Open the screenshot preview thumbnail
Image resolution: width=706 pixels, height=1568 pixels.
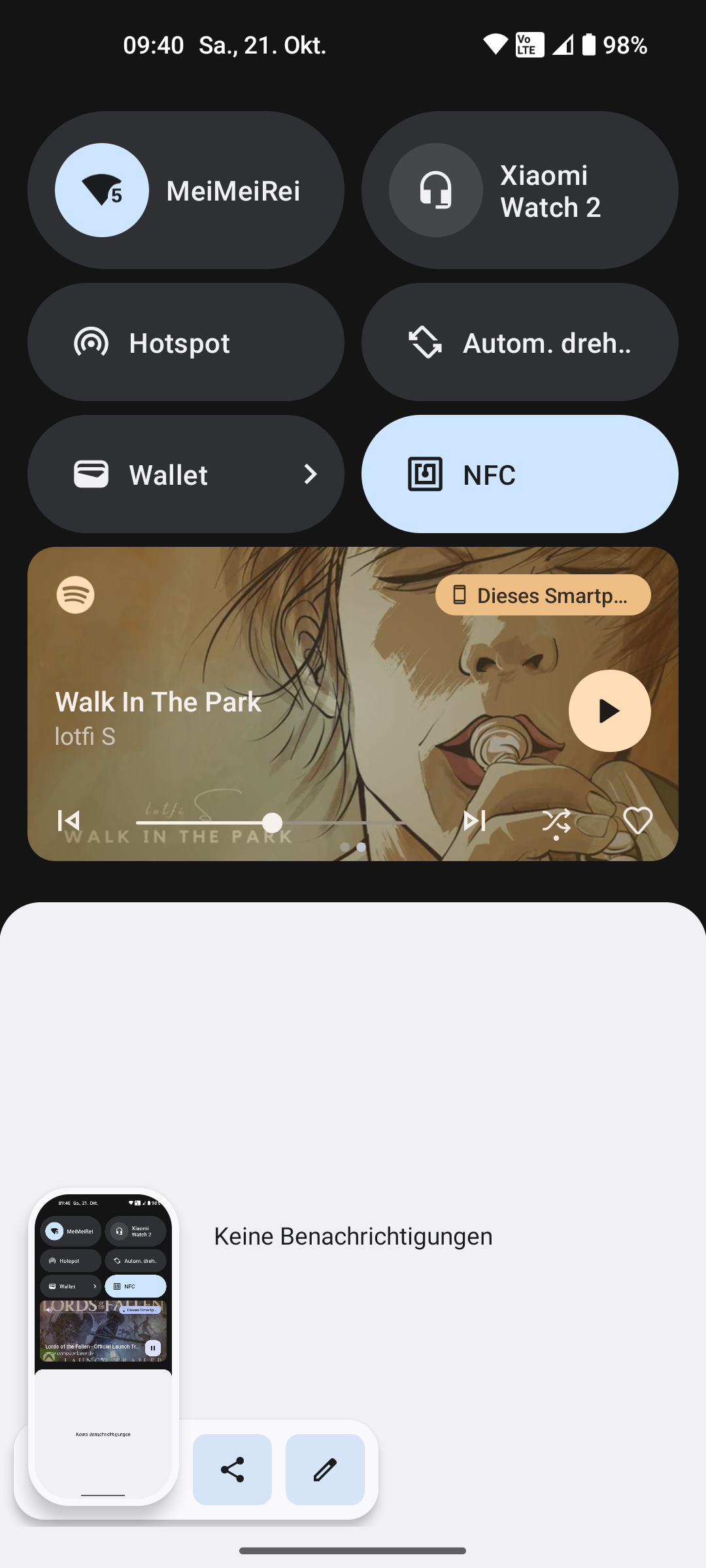103,1346
